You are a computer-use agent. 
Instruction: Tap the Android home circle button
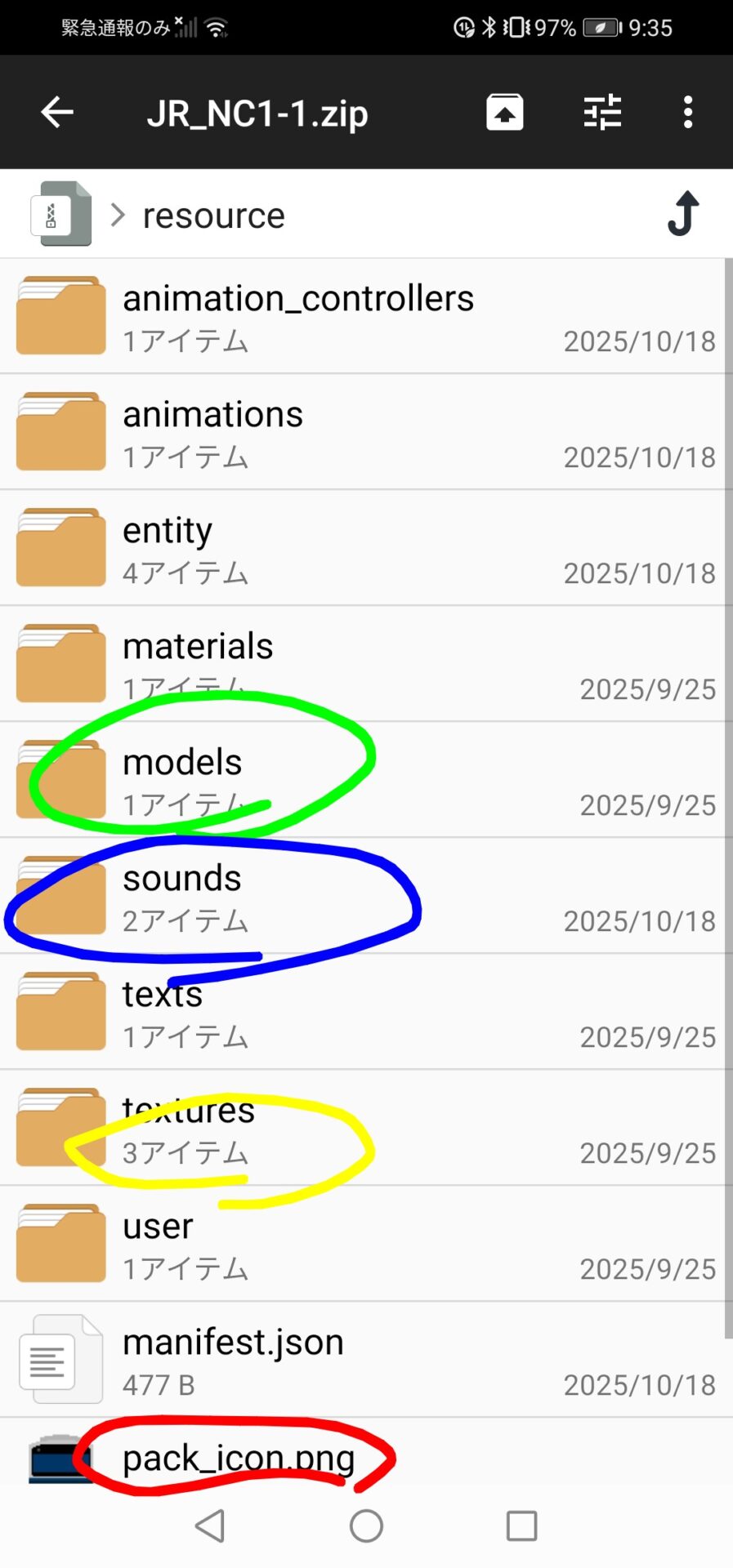tap(366, 1525)
